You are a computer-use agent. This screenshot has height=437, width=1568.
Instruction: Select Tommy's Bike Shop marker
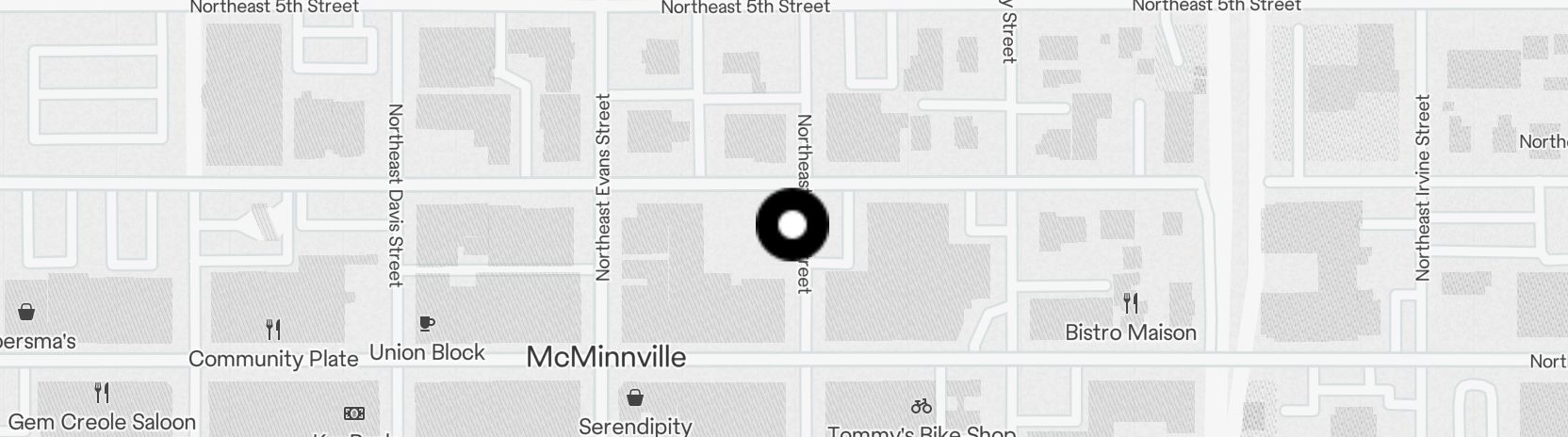[922, 407]
